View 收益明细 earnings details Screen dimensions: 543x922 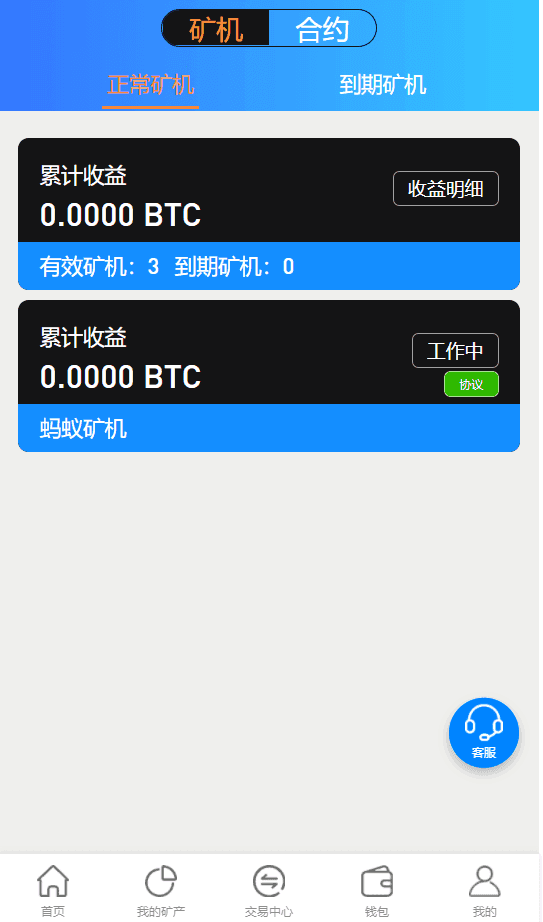[x=446, y=189]
